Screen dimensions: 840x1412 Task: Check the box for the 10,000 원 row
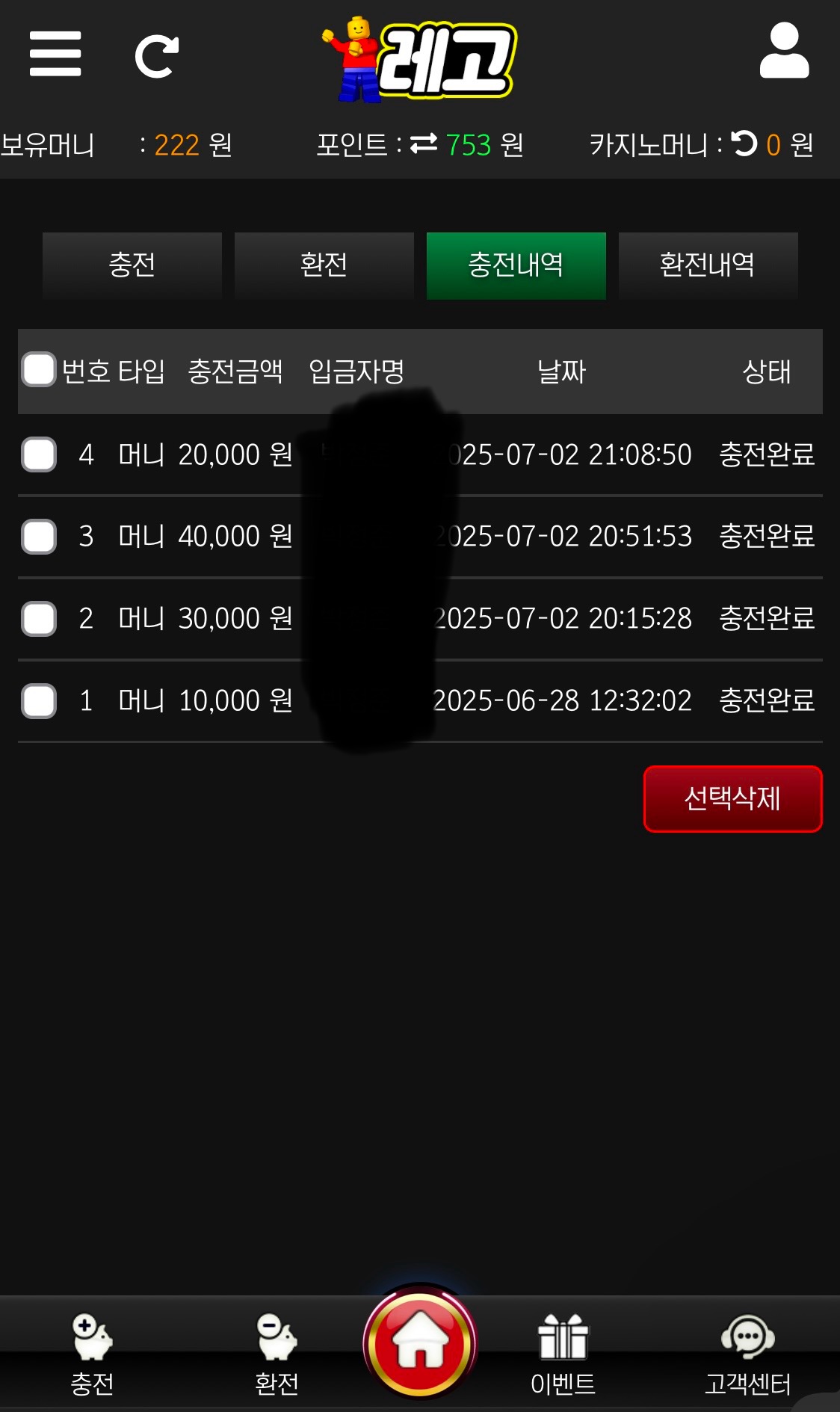point(39,701)
